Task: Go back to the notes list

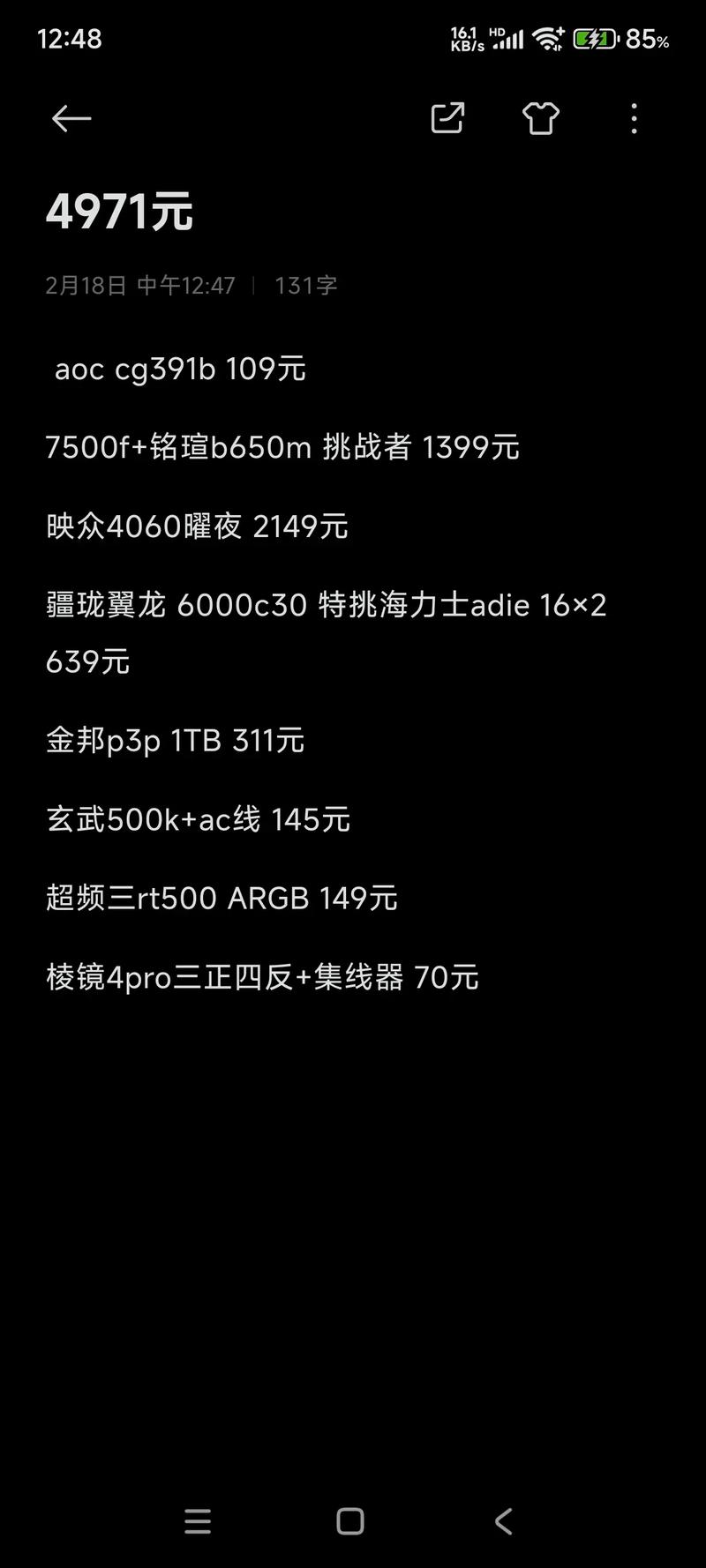Action: coord(71,118)
